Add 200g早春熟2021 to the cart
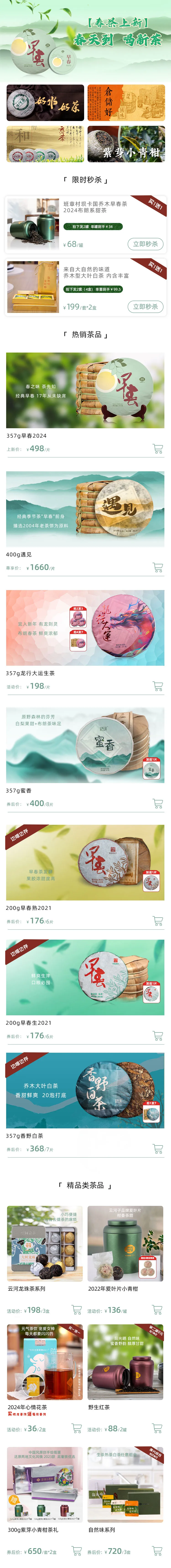171x1568 pixels. pyautogui.click(x=158, y=921)
